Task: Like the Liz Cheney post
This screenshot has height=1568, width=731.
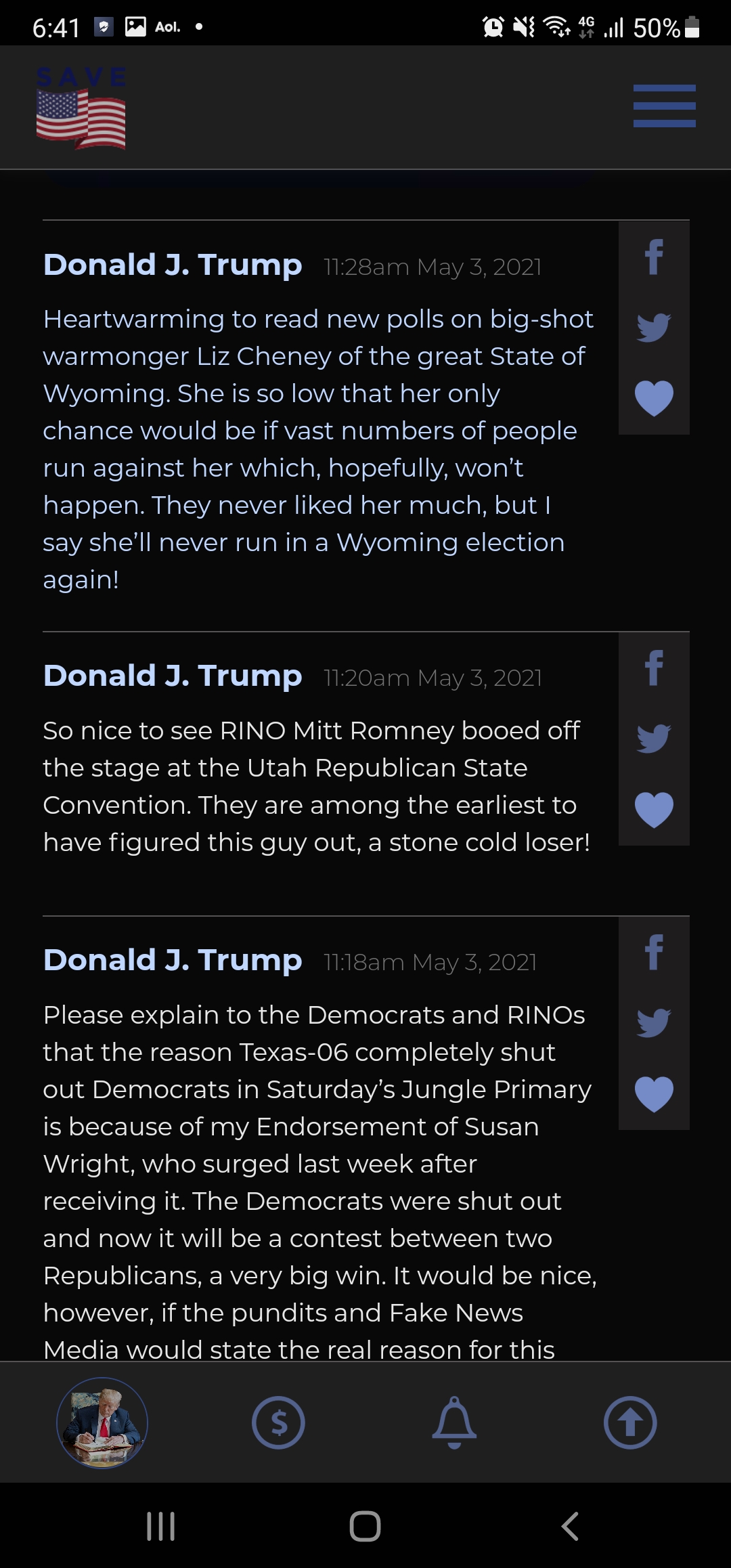Action: (654, 398)
